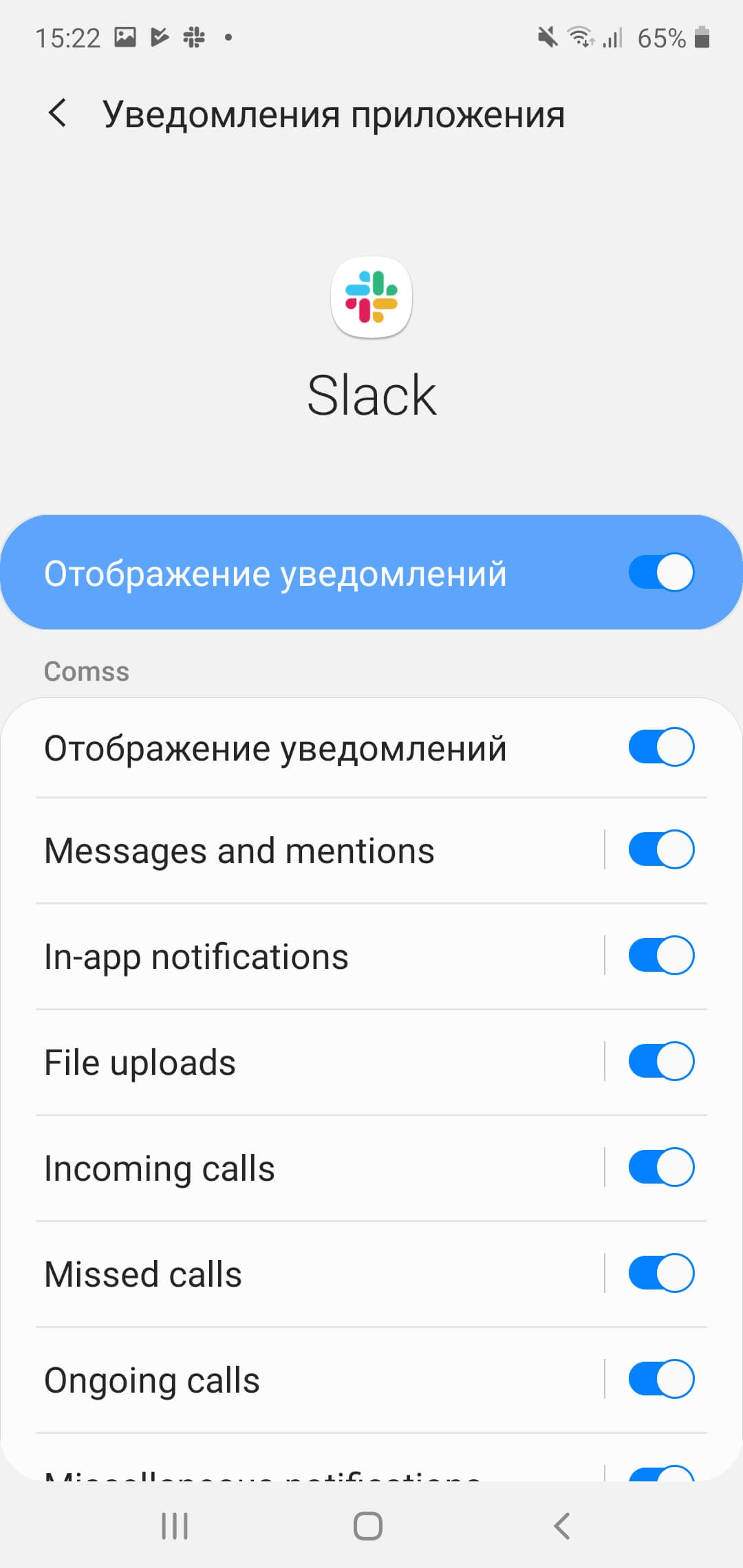Disable the main Отображение уведомлений switch
Image resolution: width=743 pixels, height=1568 pixels.
coord(660,572)
